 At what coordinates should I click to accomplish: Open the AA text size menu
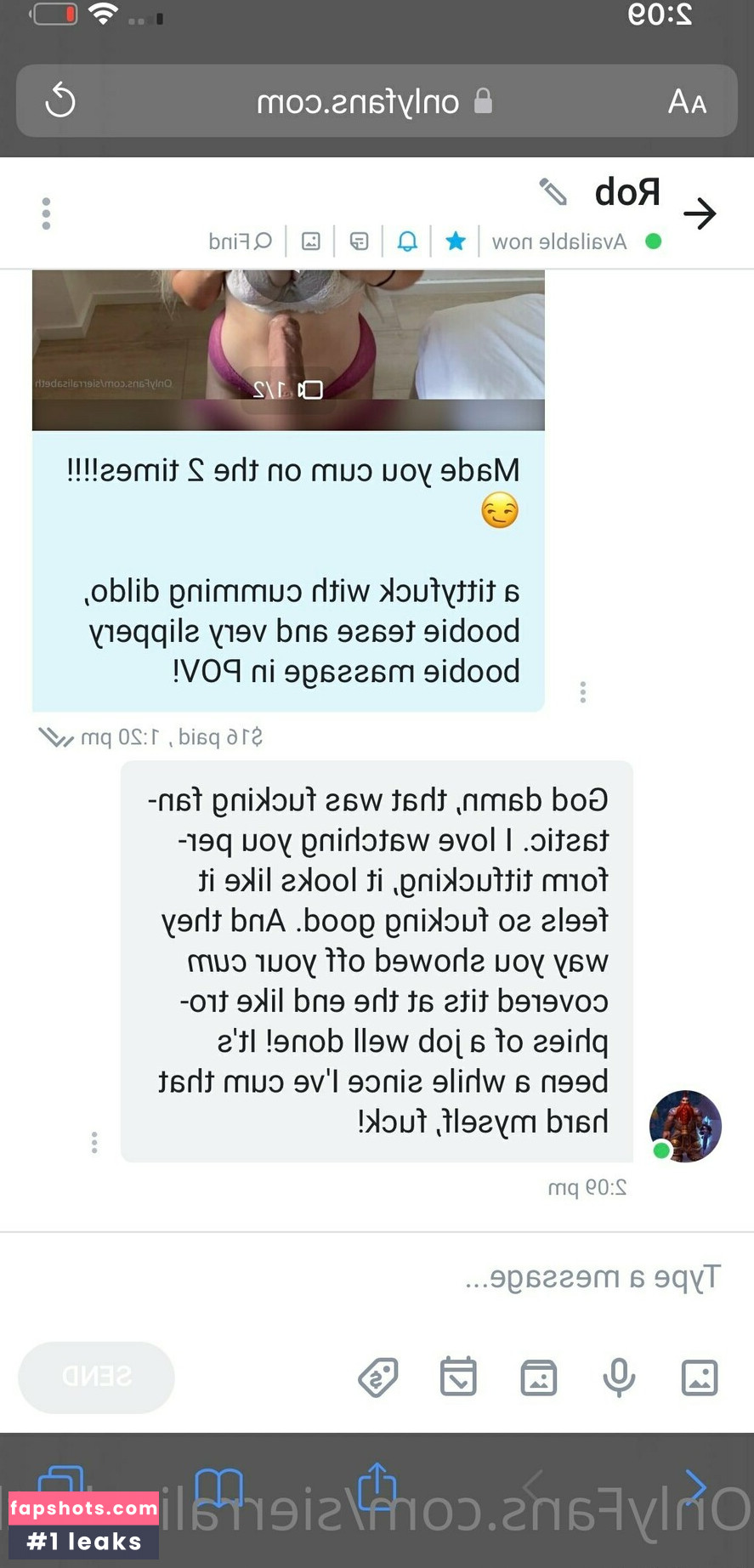point(687,102)
